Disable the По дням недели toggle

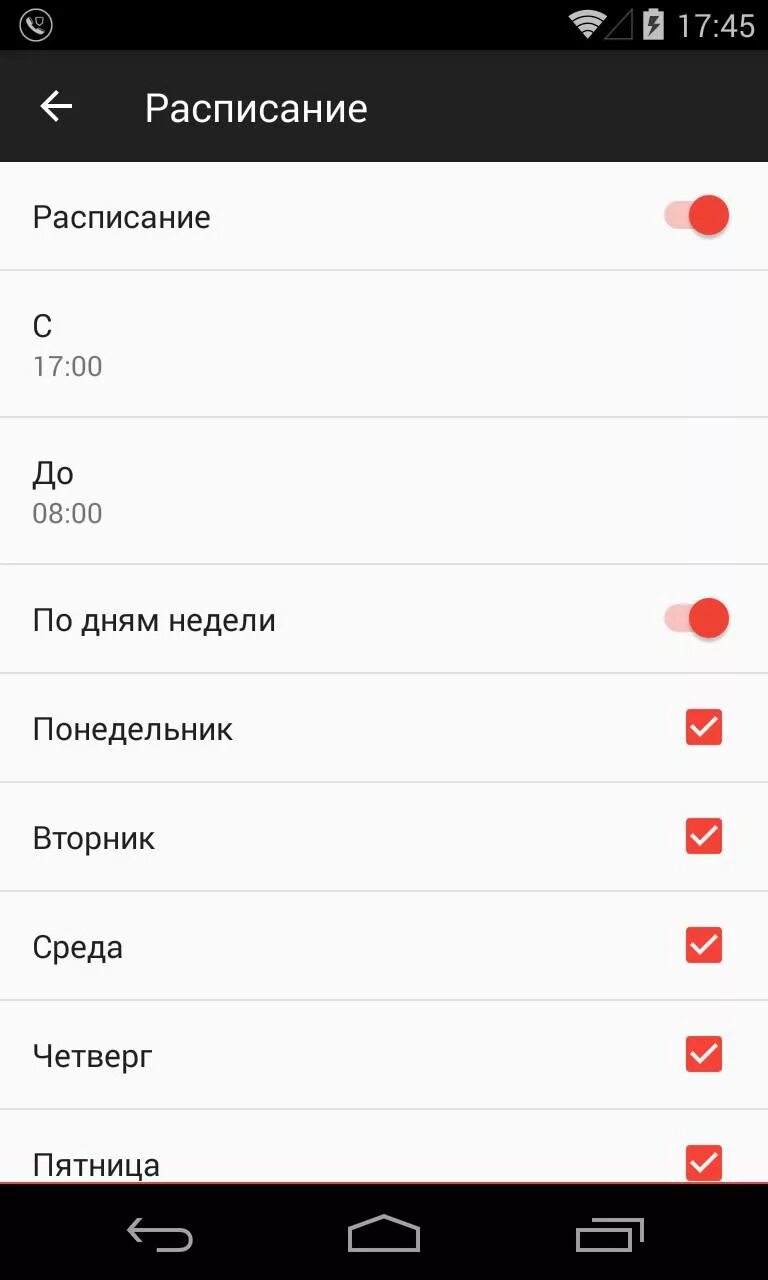click(697, 619)
